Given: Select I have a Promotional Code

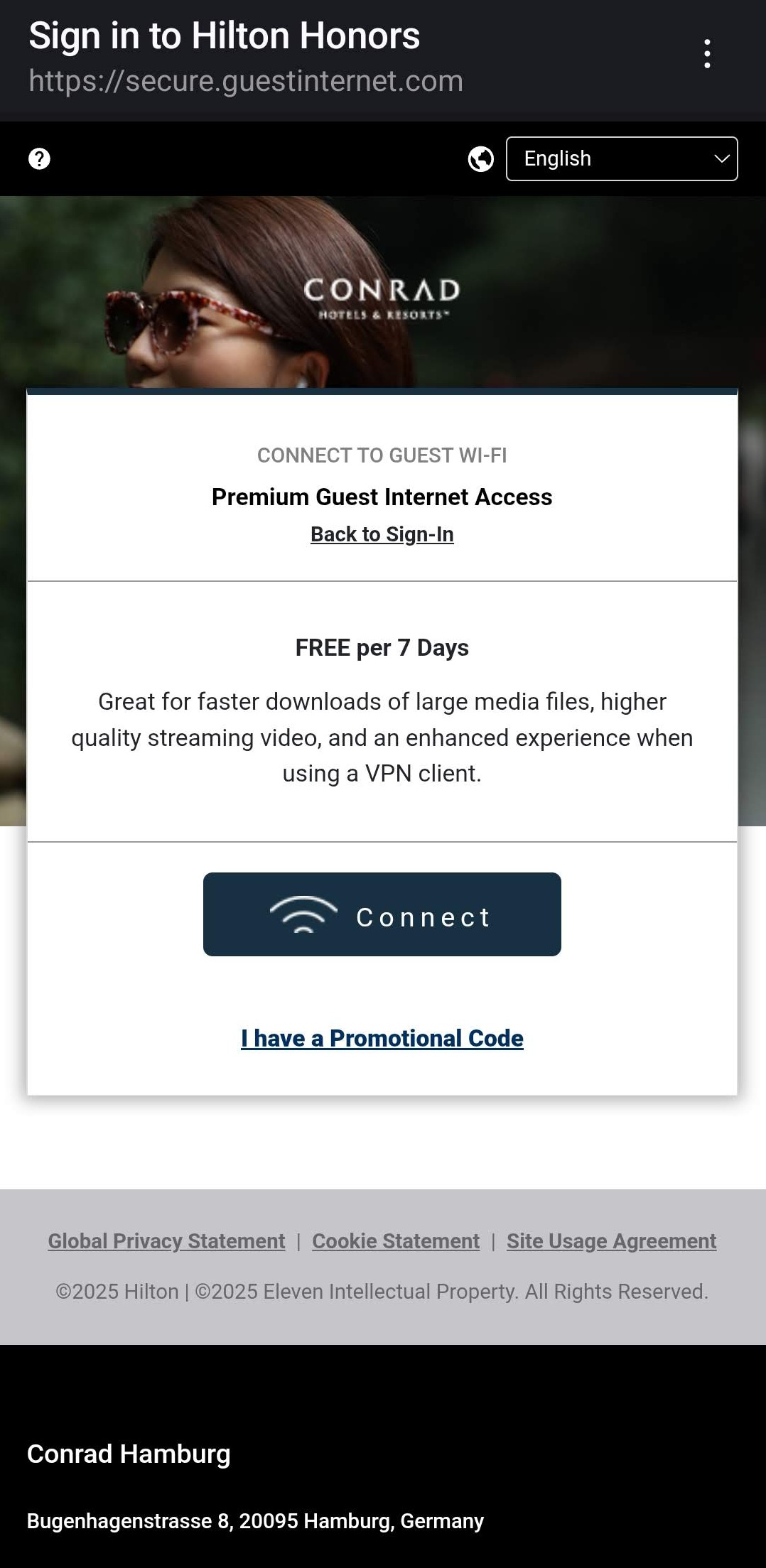Looking at the screenshot, I should click(382, 1038).
